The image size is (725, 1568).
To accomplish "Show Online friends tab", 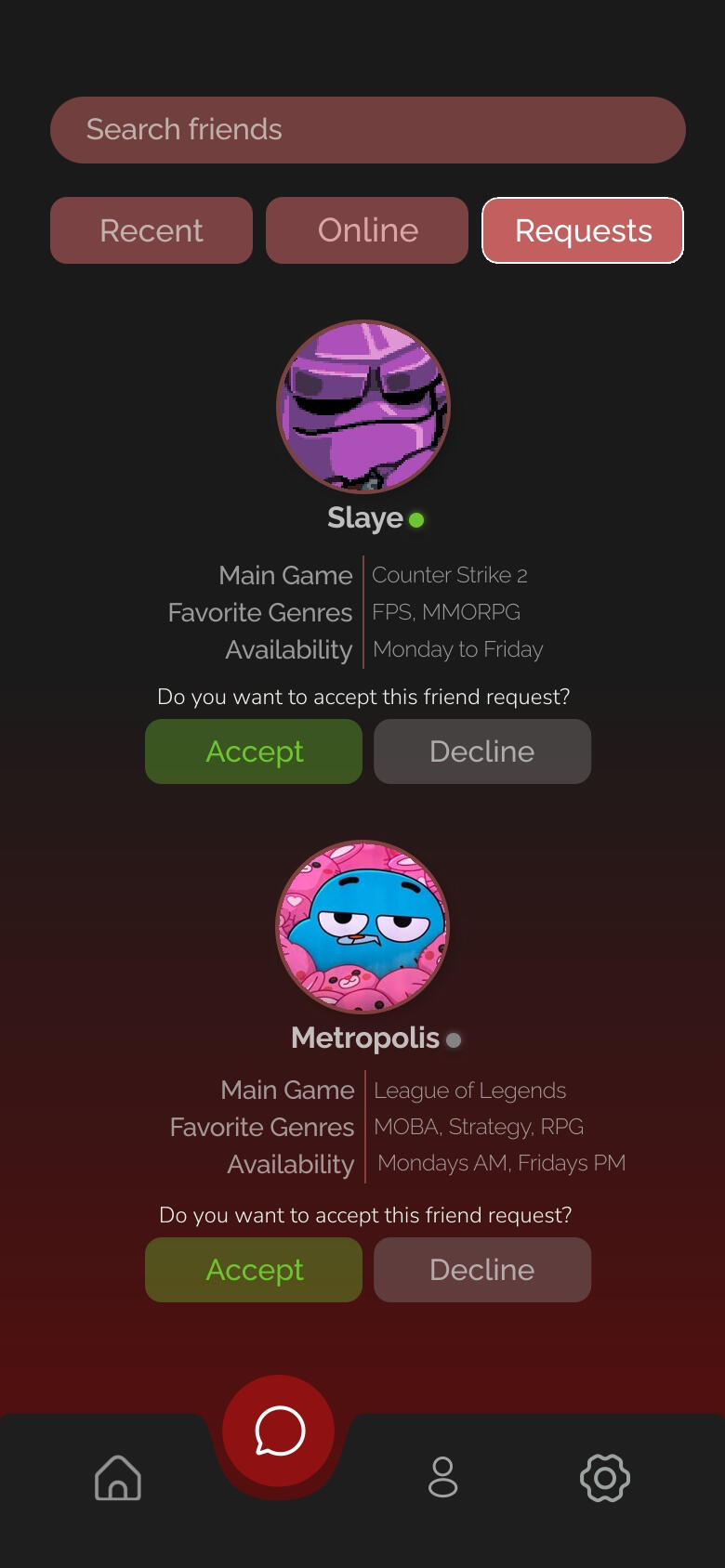I will pos(367,230).
